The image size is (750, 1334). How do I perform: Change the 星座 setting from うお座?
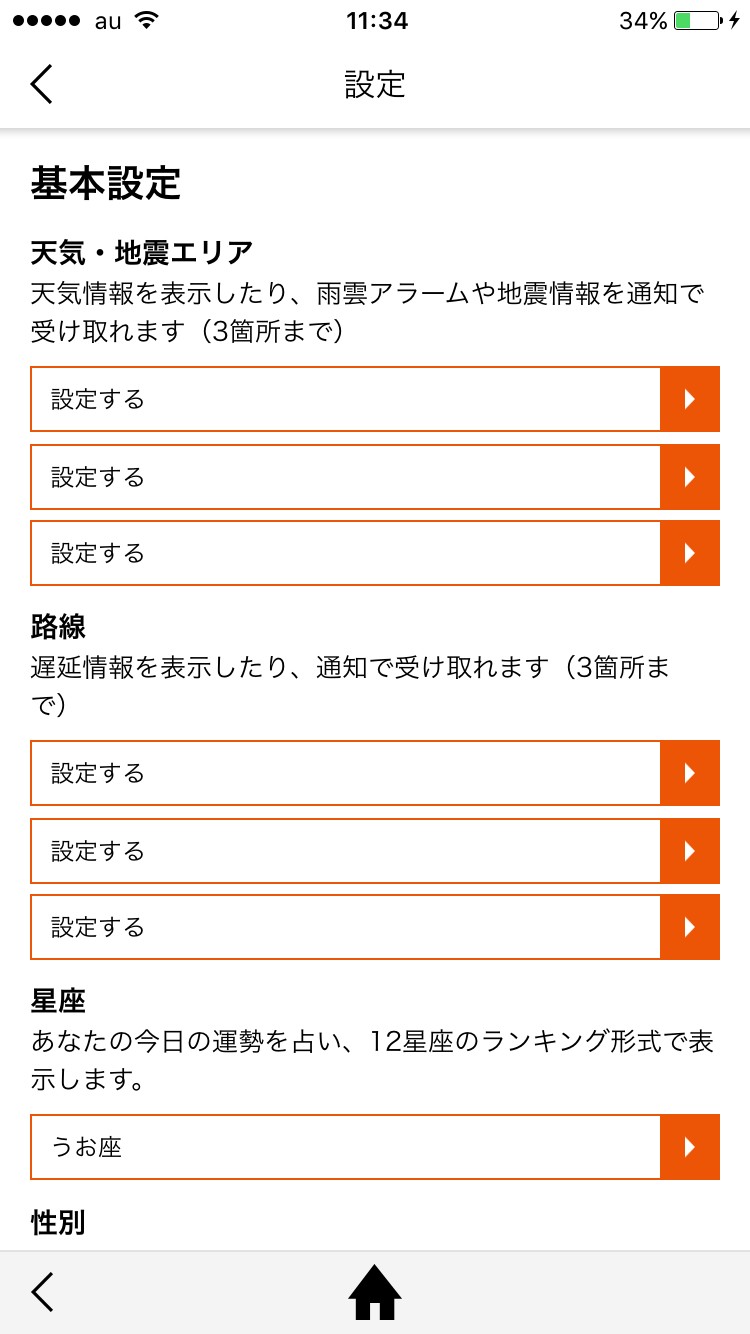coord(375,1147)
